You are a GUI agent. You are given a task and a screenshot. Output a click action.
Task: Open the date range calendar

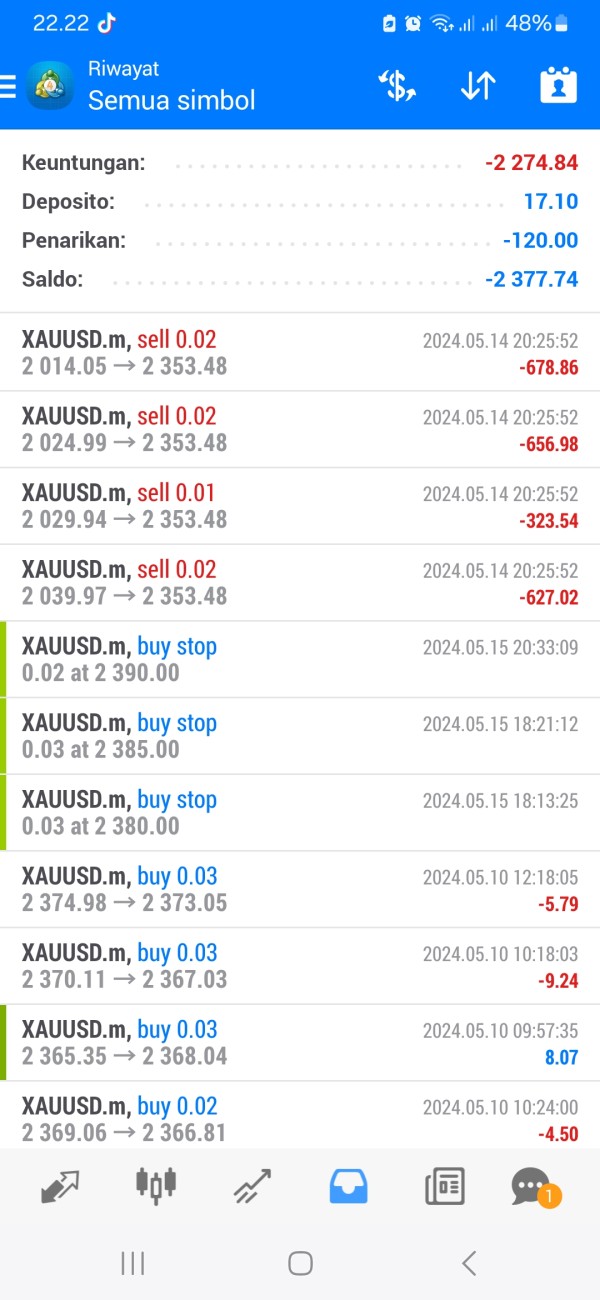tap(558, 86)
